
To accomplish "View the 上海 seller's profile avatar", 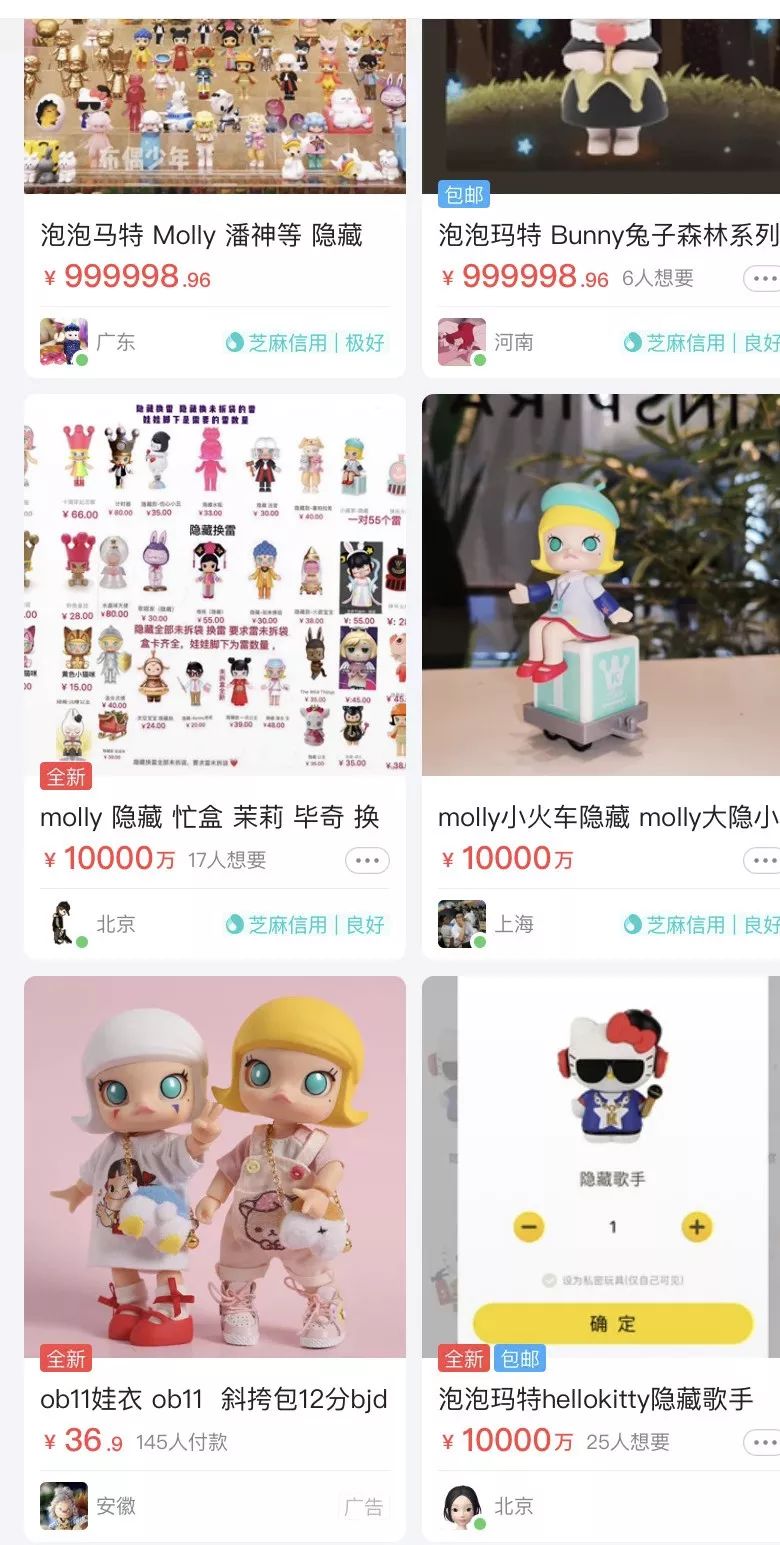I will [x=461, y=924].
